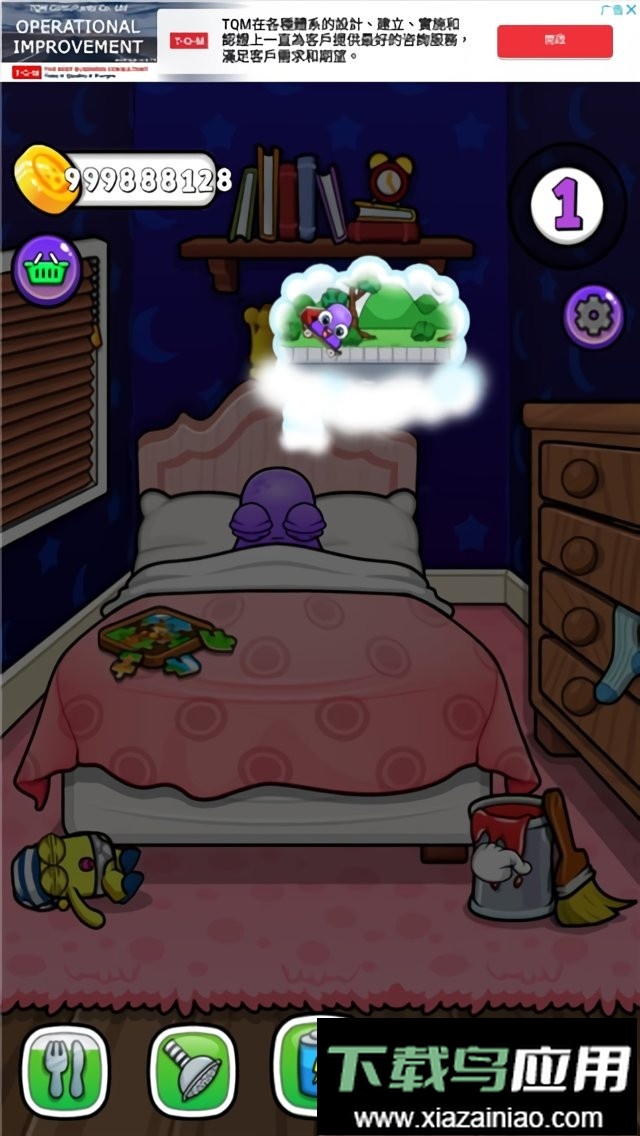Tap the level 1 badge
The height and width of the screenshot is (1136, 640).
click(x=567, y=207)
